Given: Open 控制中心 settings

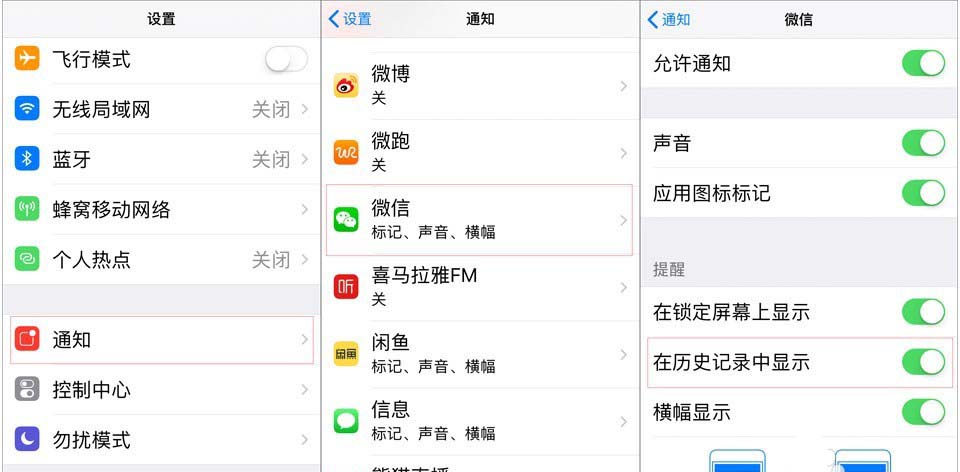Looking at the screenshot, I should tap(160, 390).
